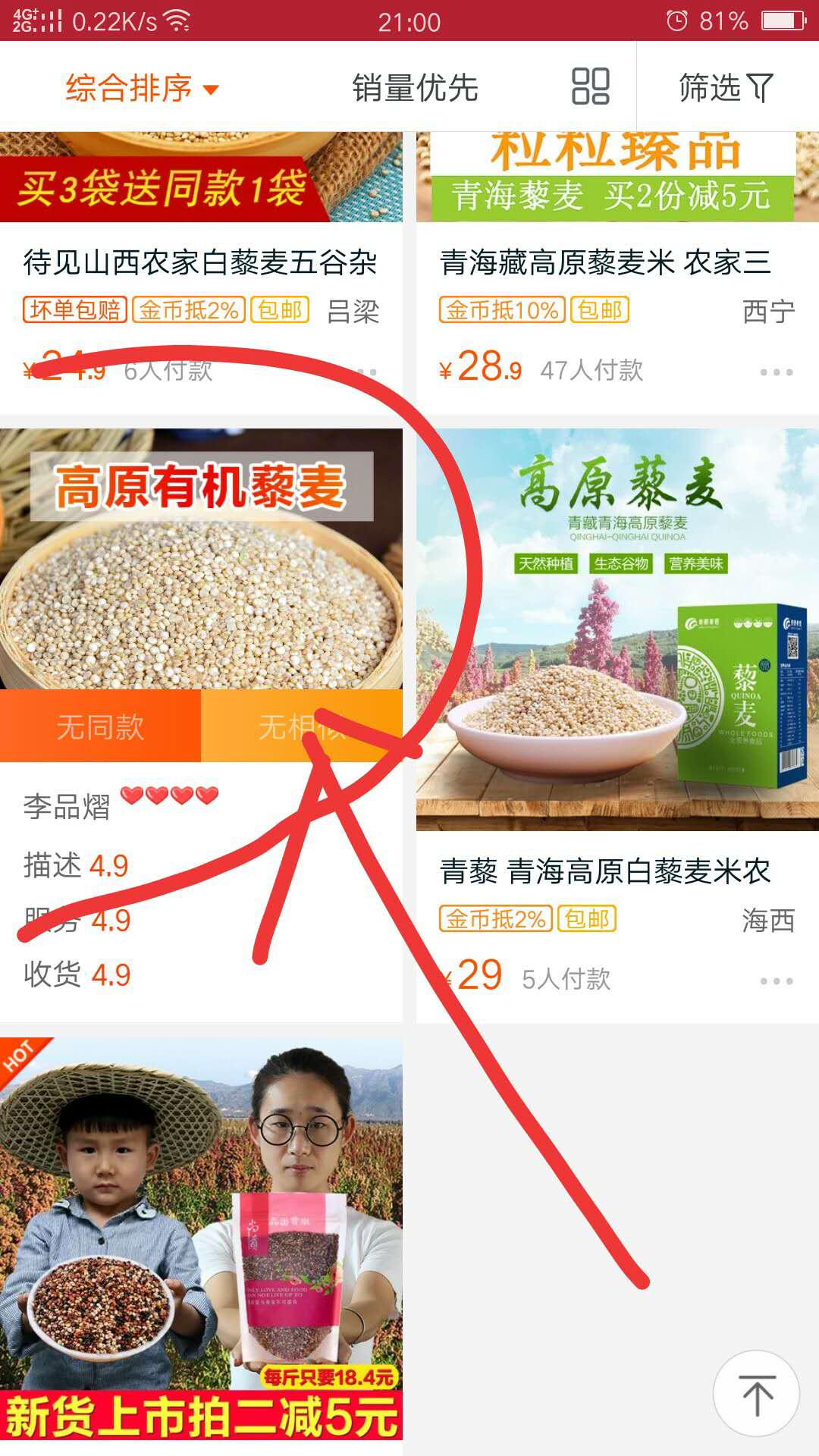Open the 筛选 filter panel
This screenshot has width=819, height=1456.
[x=726, y=88]
